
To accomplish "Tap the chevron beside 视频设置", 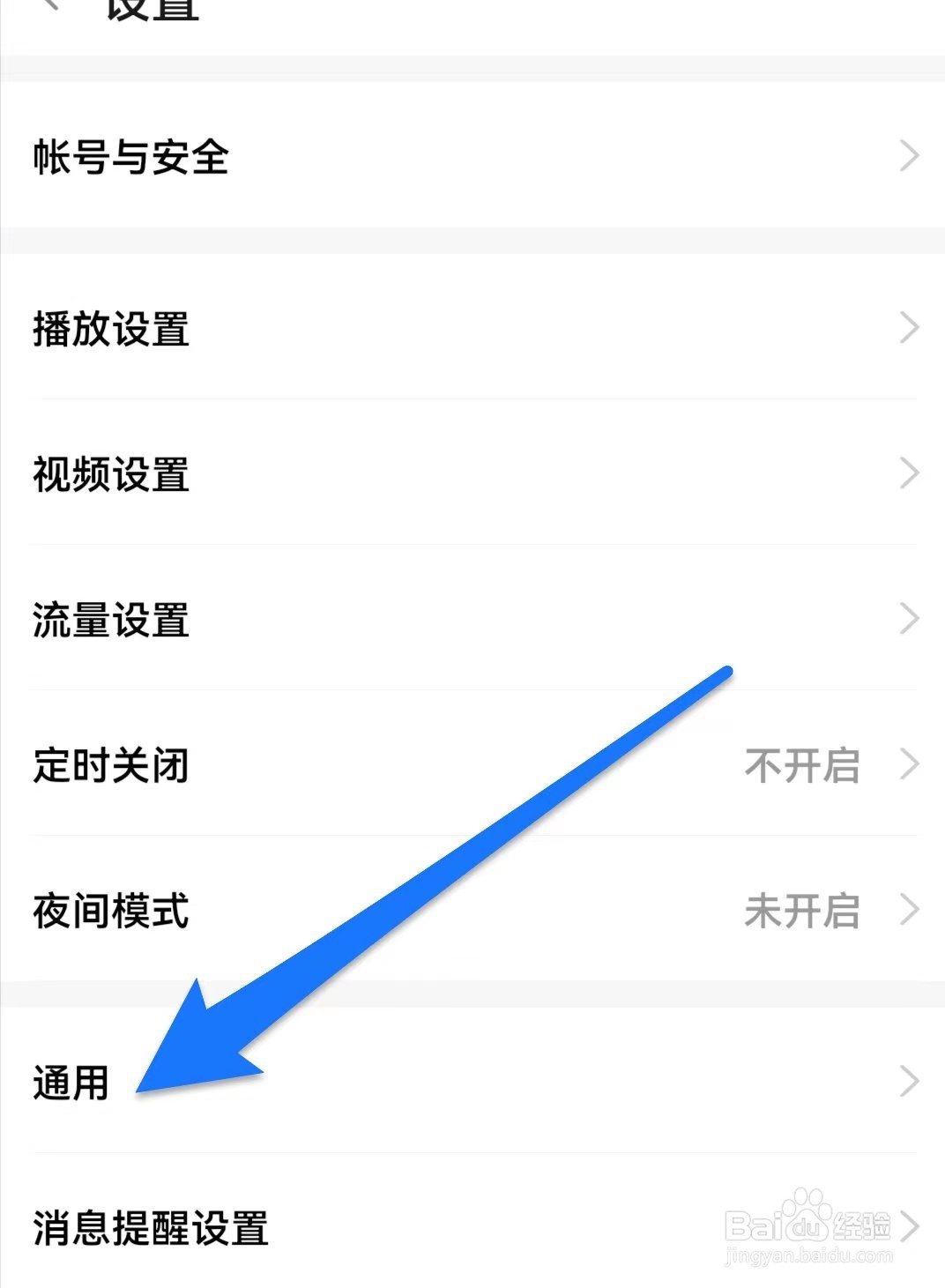I will (x=912, y=473).
